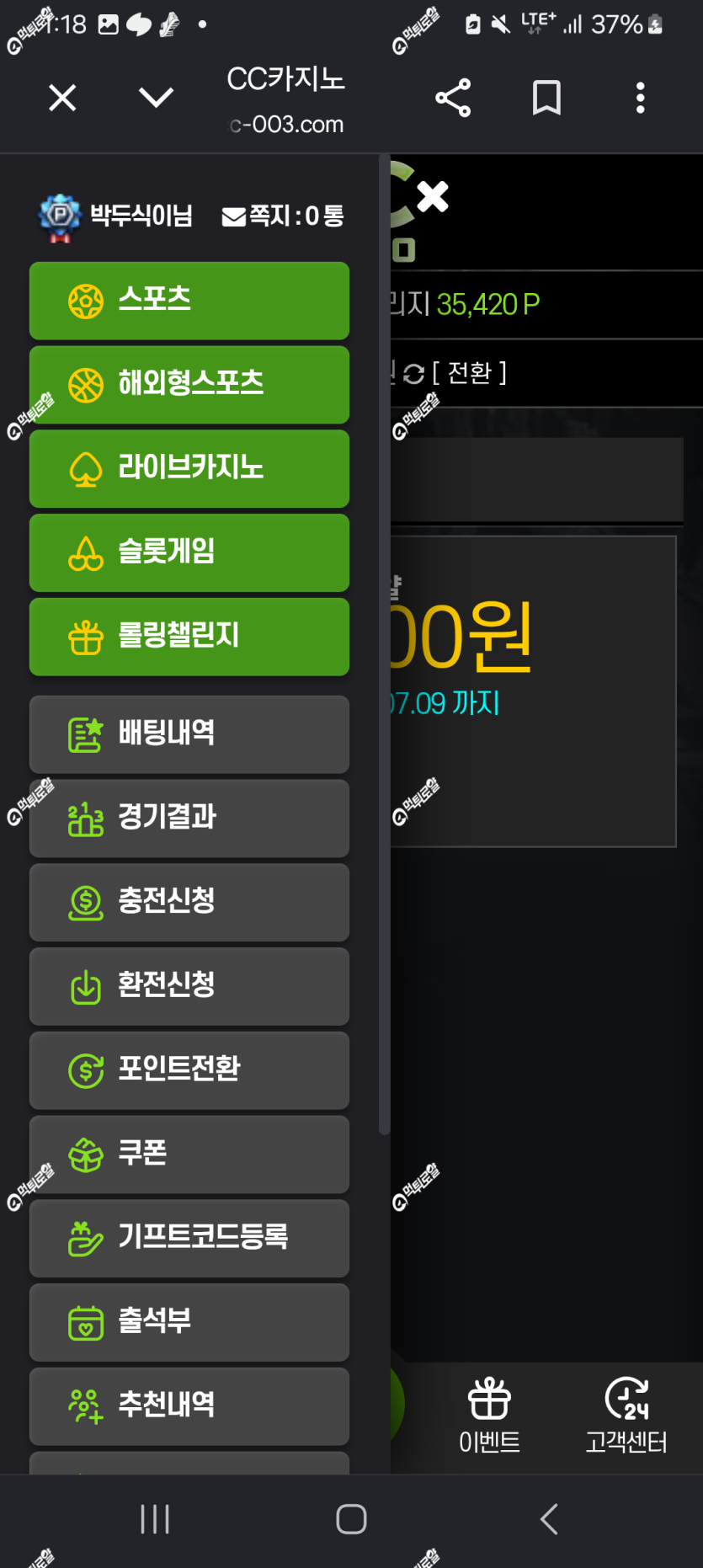Open 쪽지 messages inbox
The height and width of the screenshot is (1568, 703).
pyautogui.click(x=283, y=216)
